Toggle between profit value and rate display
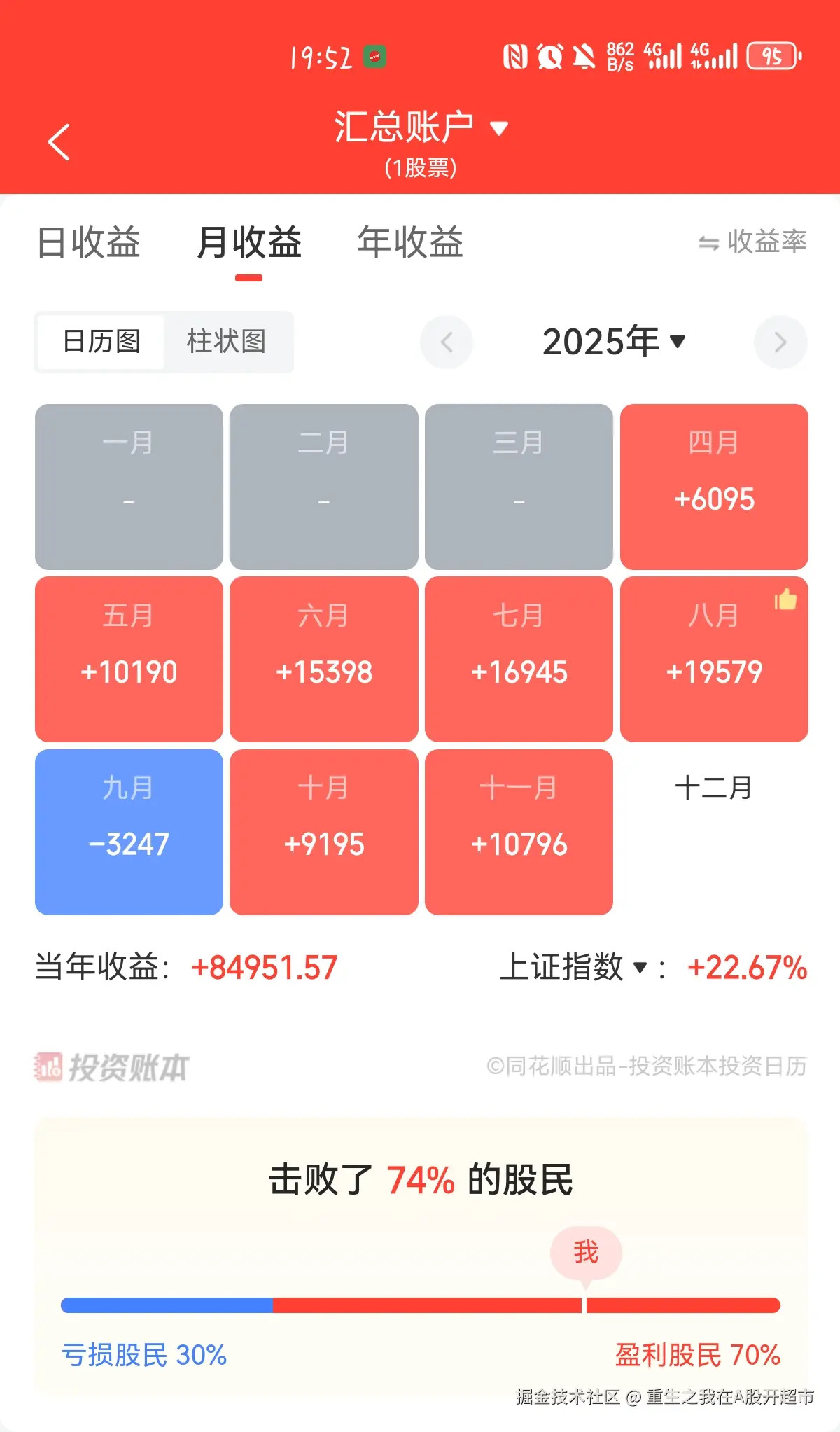Screen dimensions: 840x1432 757,243
